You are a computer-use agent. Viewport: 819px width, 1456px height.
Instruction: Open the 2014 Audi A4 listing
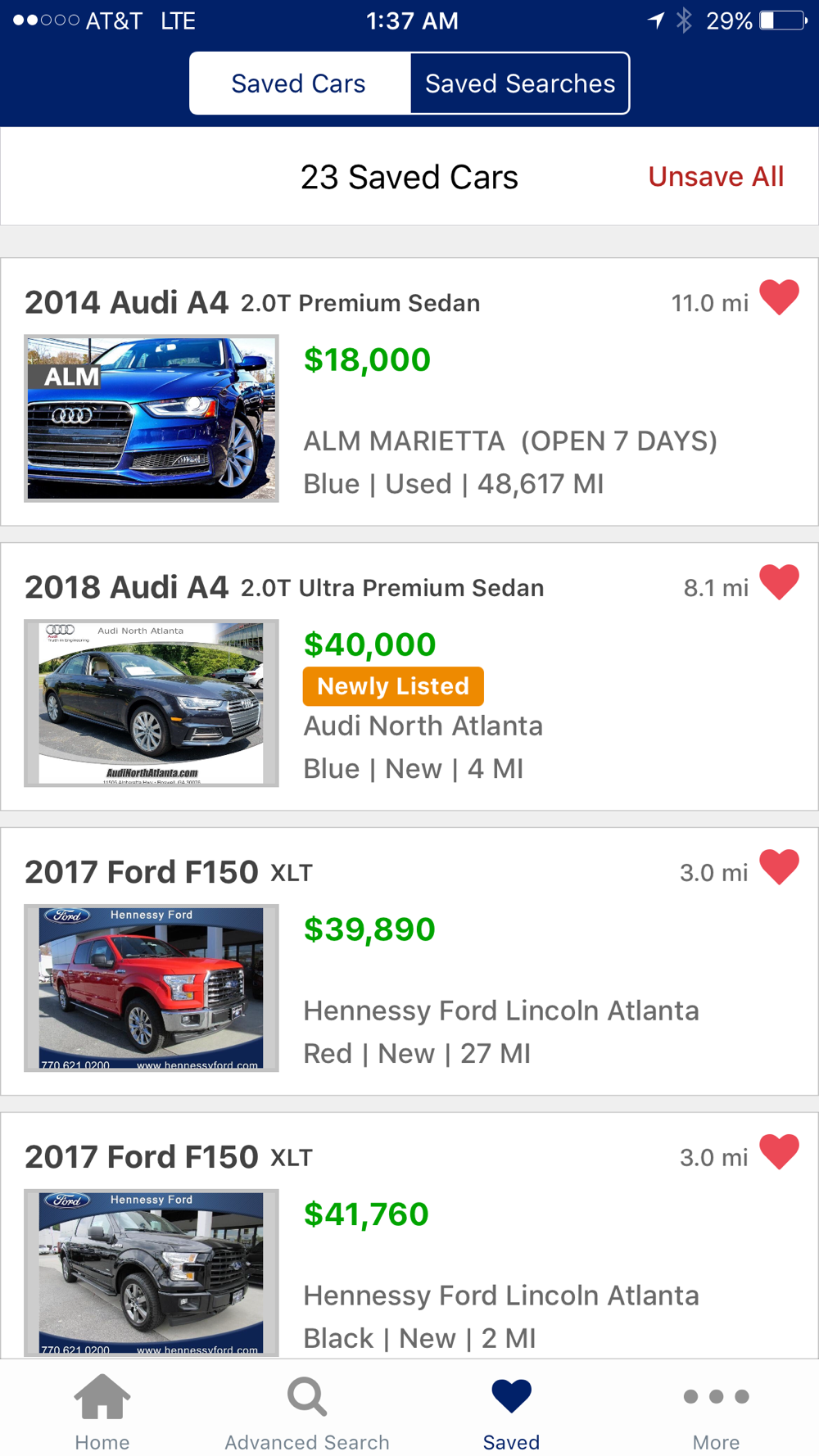tap(409, 392)
